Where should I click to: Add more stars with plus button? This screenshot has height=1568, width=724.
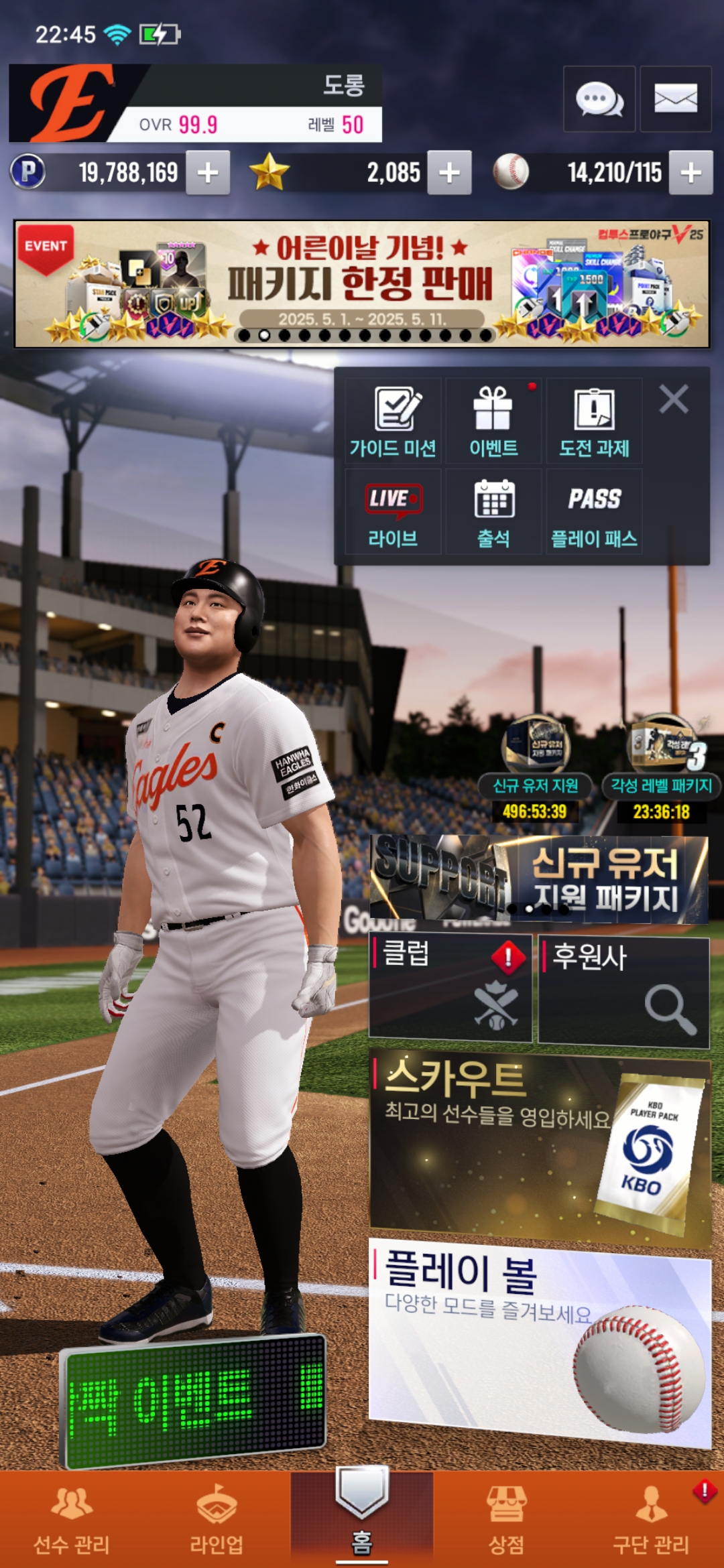pyautogui.click(x=449, y=173)
